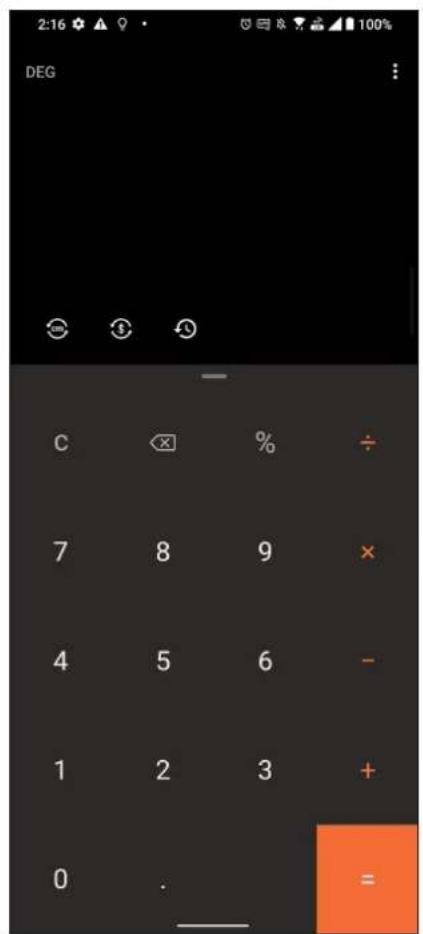This screenshot has height=934, width=423.
Task: Switch the DEG angle mode
Action: (x=41, y=73)
